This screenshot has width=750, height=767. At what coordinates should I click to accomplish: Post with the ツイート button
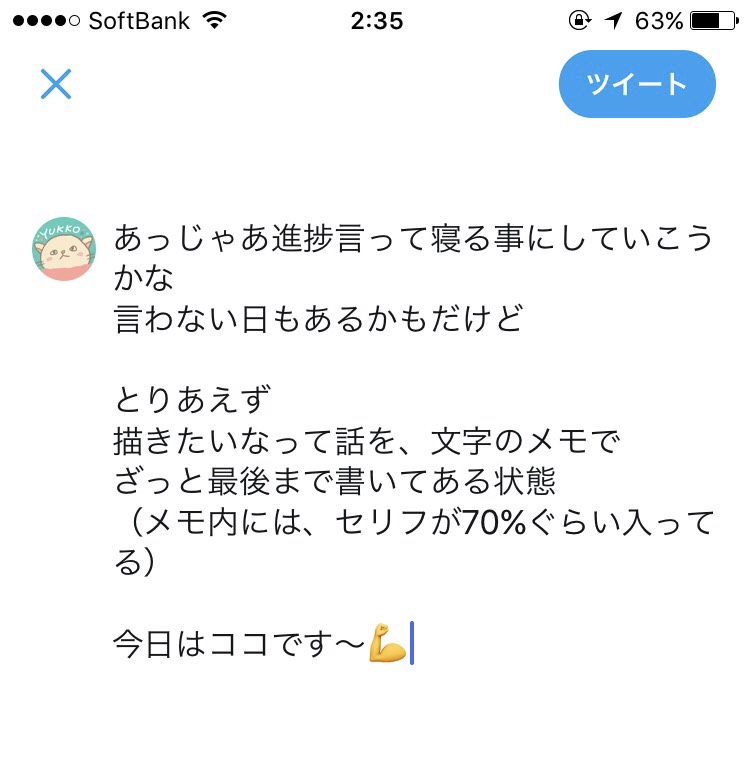(637, 84)
